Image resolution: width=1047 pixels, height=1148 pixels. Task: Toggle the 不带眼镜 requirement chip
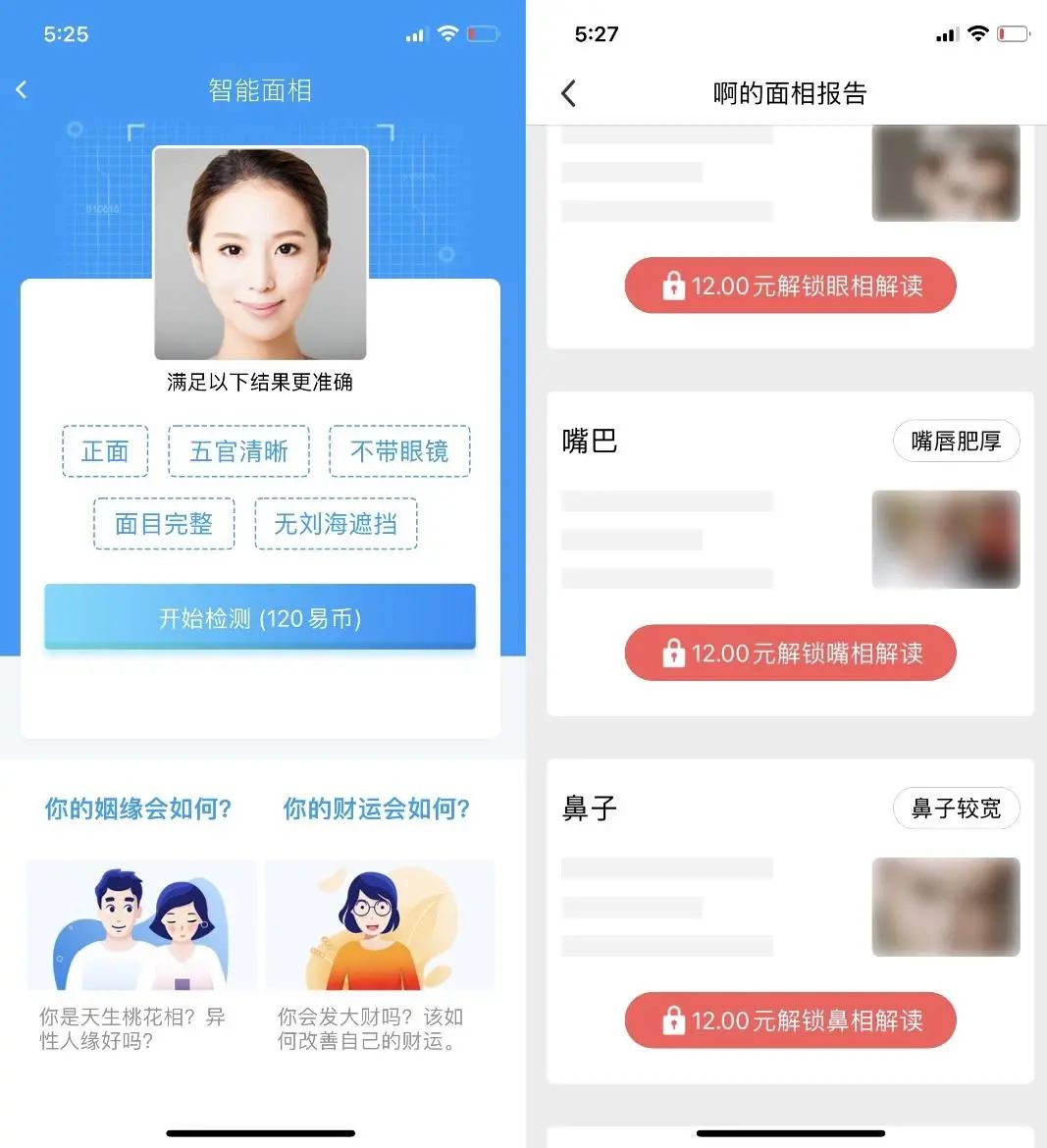[399, 451]
